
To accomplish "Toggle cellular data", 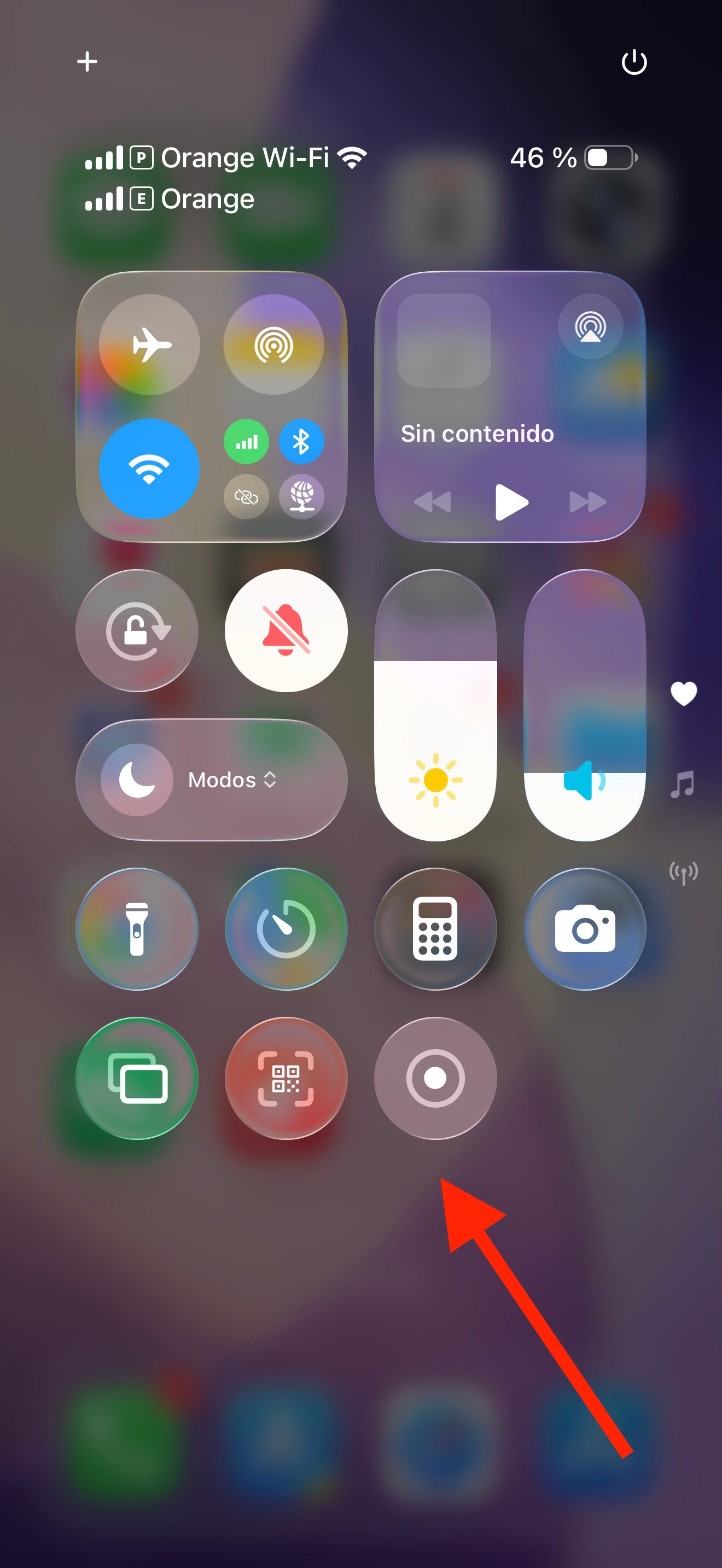I will point(246,441).
